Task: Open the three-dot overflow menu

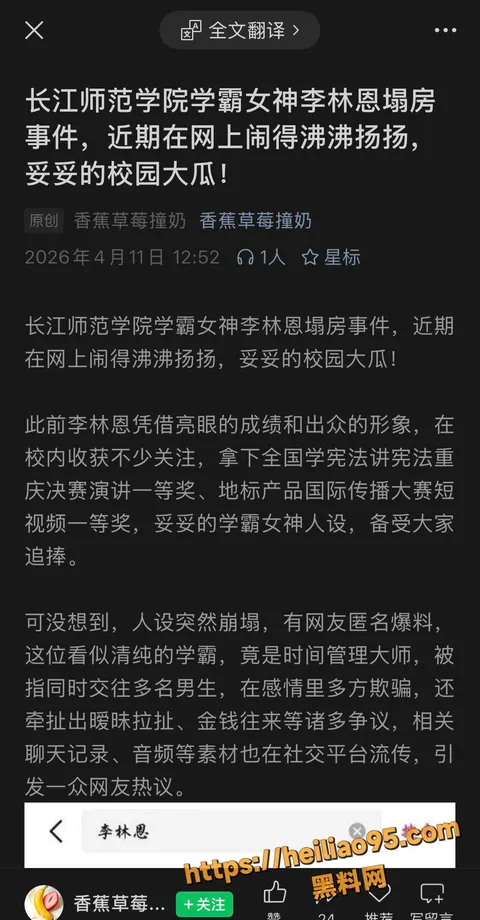Action: [x=445, y=30]
